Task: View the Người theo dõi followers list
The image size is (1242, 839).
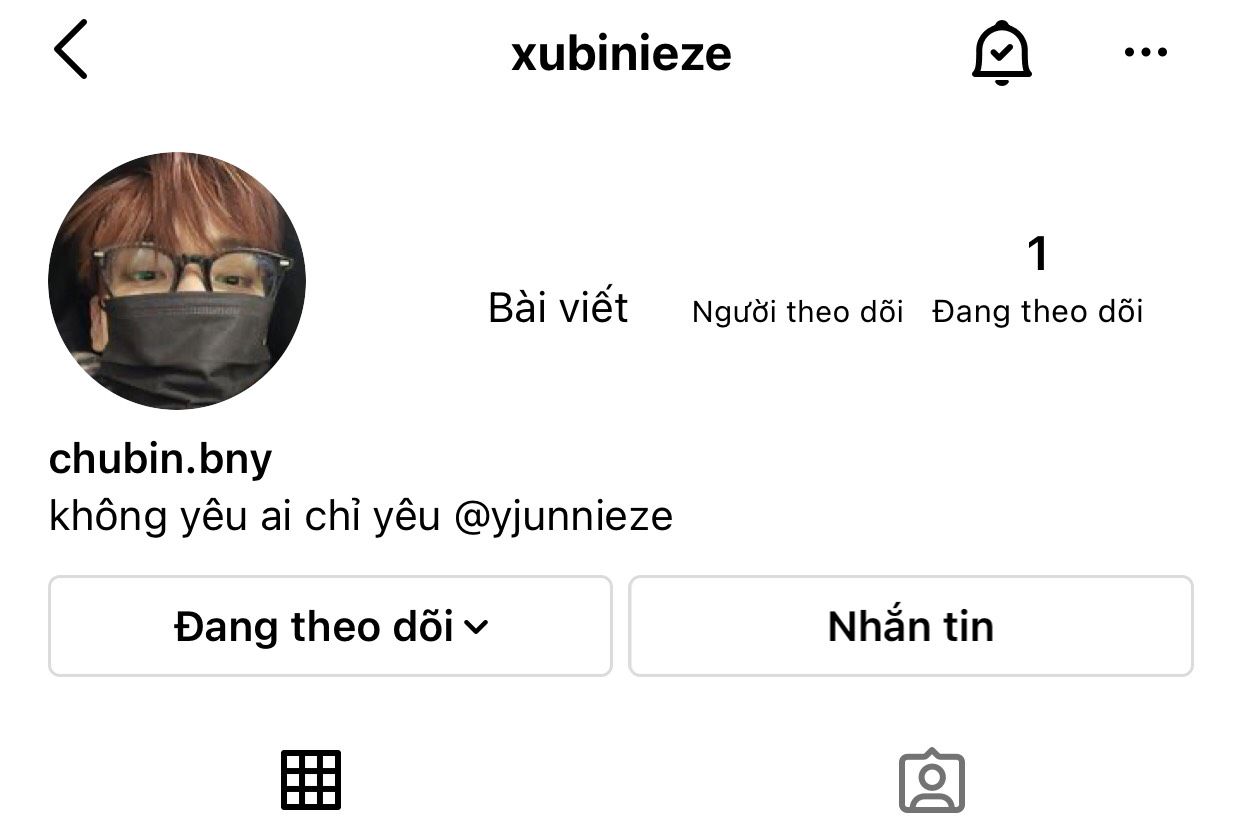Action: (797, 311)
